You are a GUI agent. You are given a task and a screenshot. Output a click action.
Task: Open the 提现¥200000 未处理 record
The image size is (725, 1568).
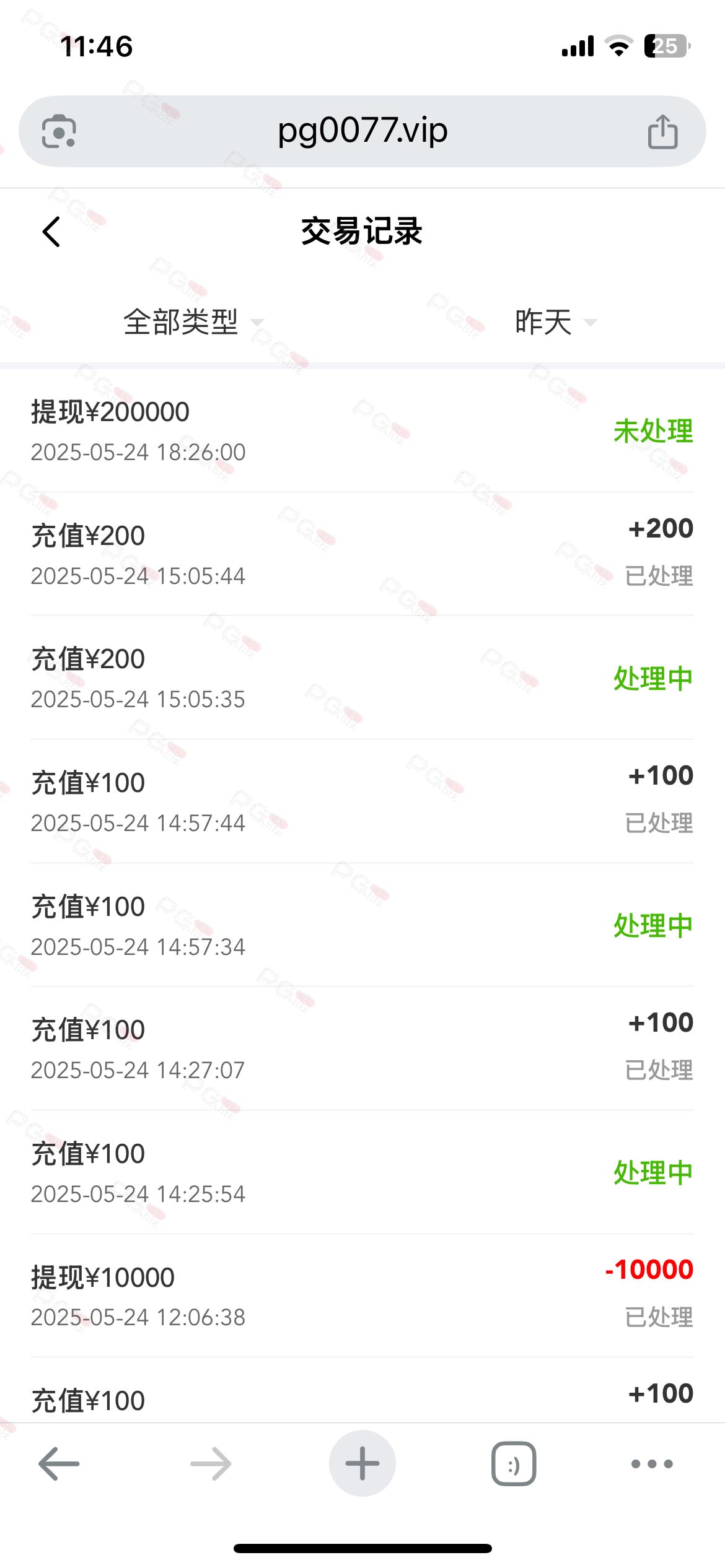tap(362, 431)
